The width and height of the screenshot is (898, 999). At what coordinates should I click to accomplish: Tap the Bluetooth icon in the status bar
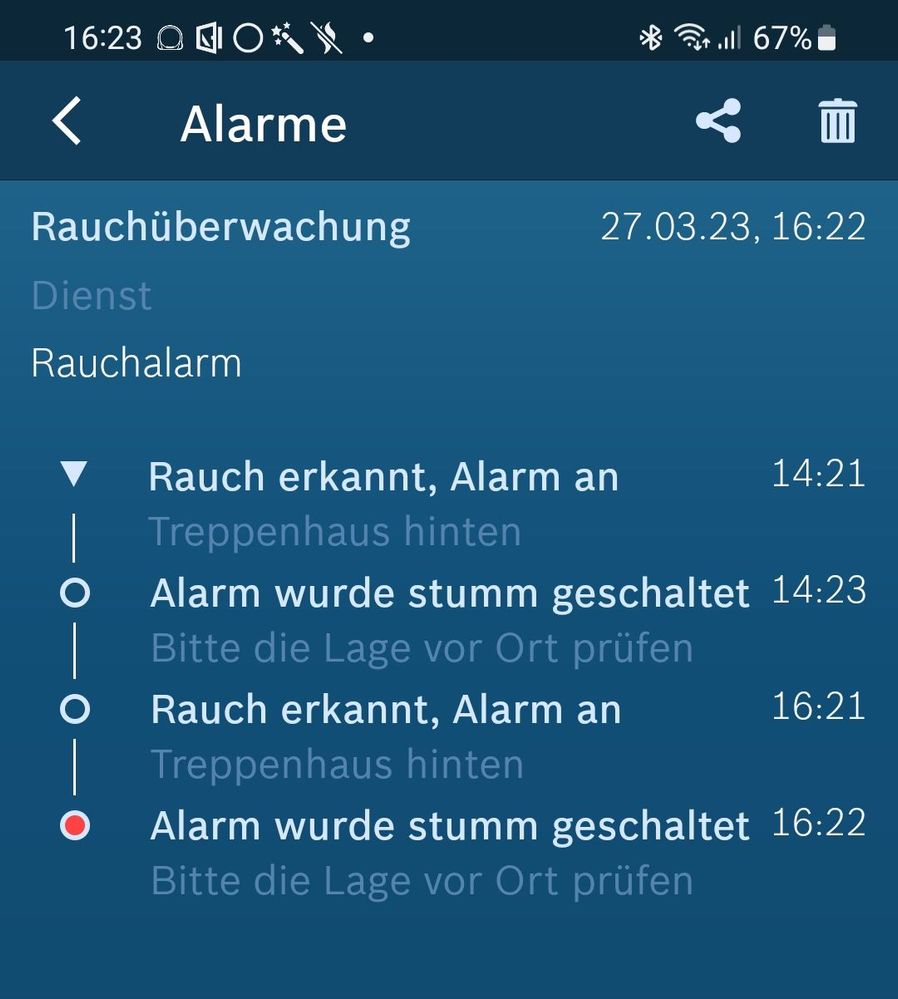click(x=652, y=33)
